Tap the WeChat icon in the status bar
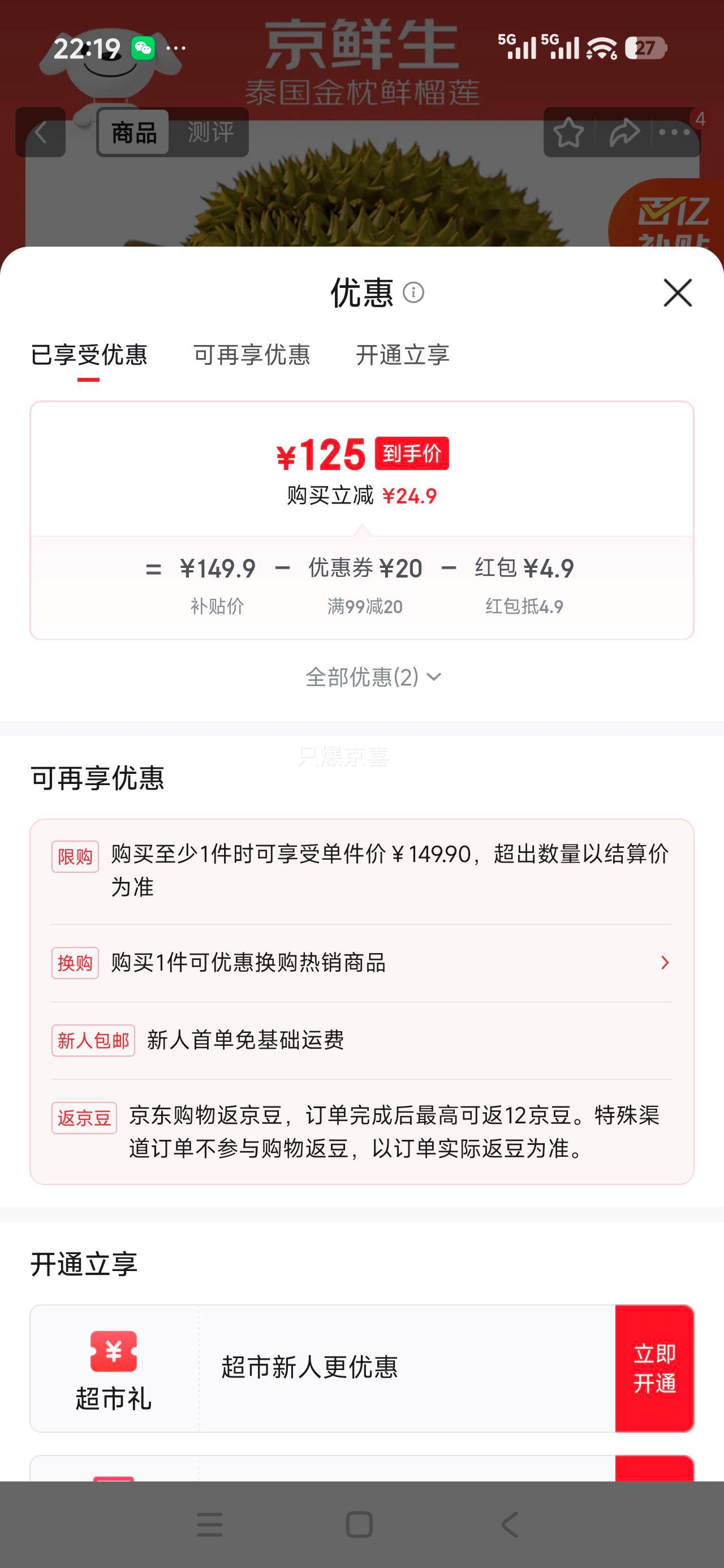Viewport: 724px width, 1568px height. 144,46
